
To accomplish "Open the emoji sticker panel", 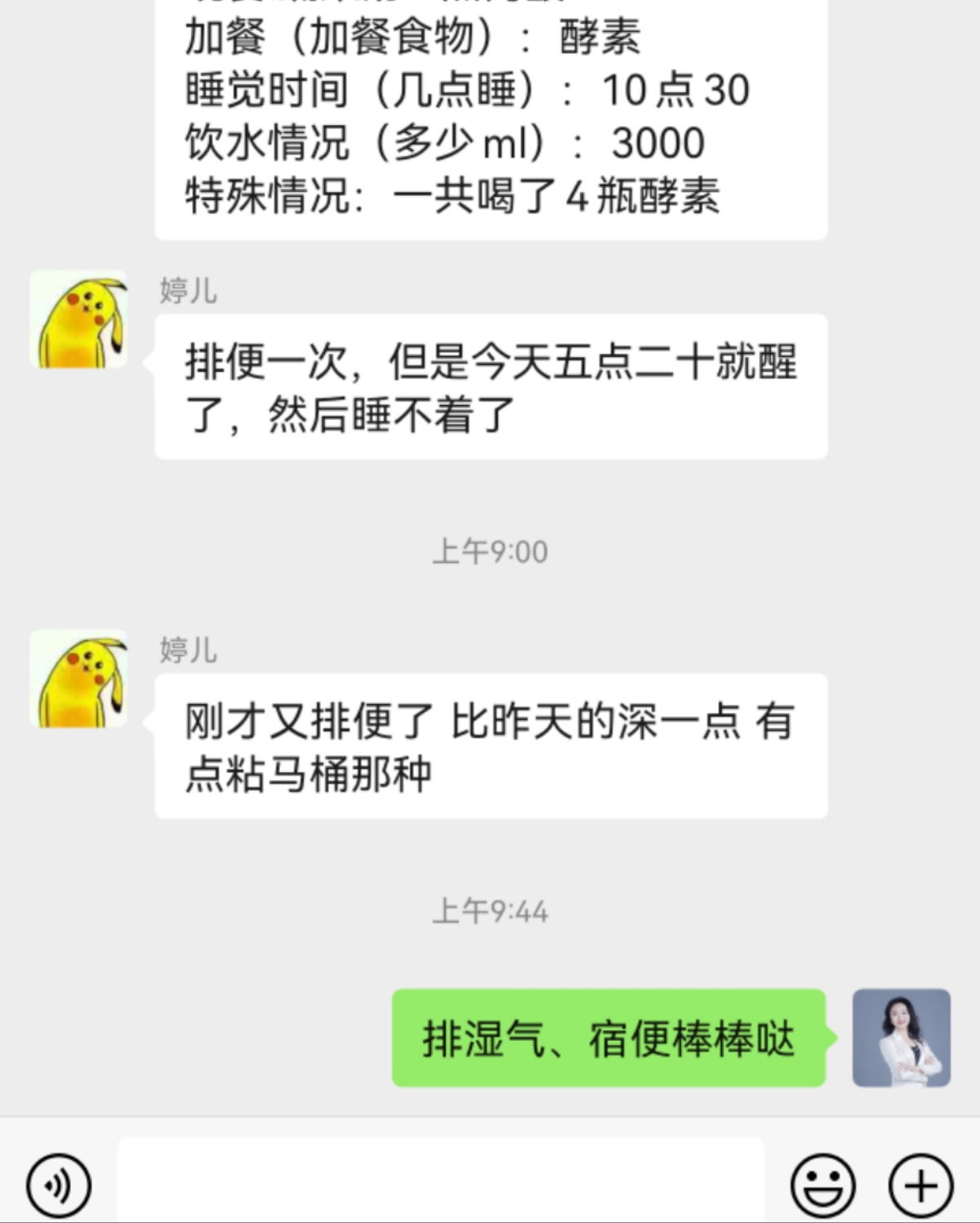I will tap(822, 1185).
